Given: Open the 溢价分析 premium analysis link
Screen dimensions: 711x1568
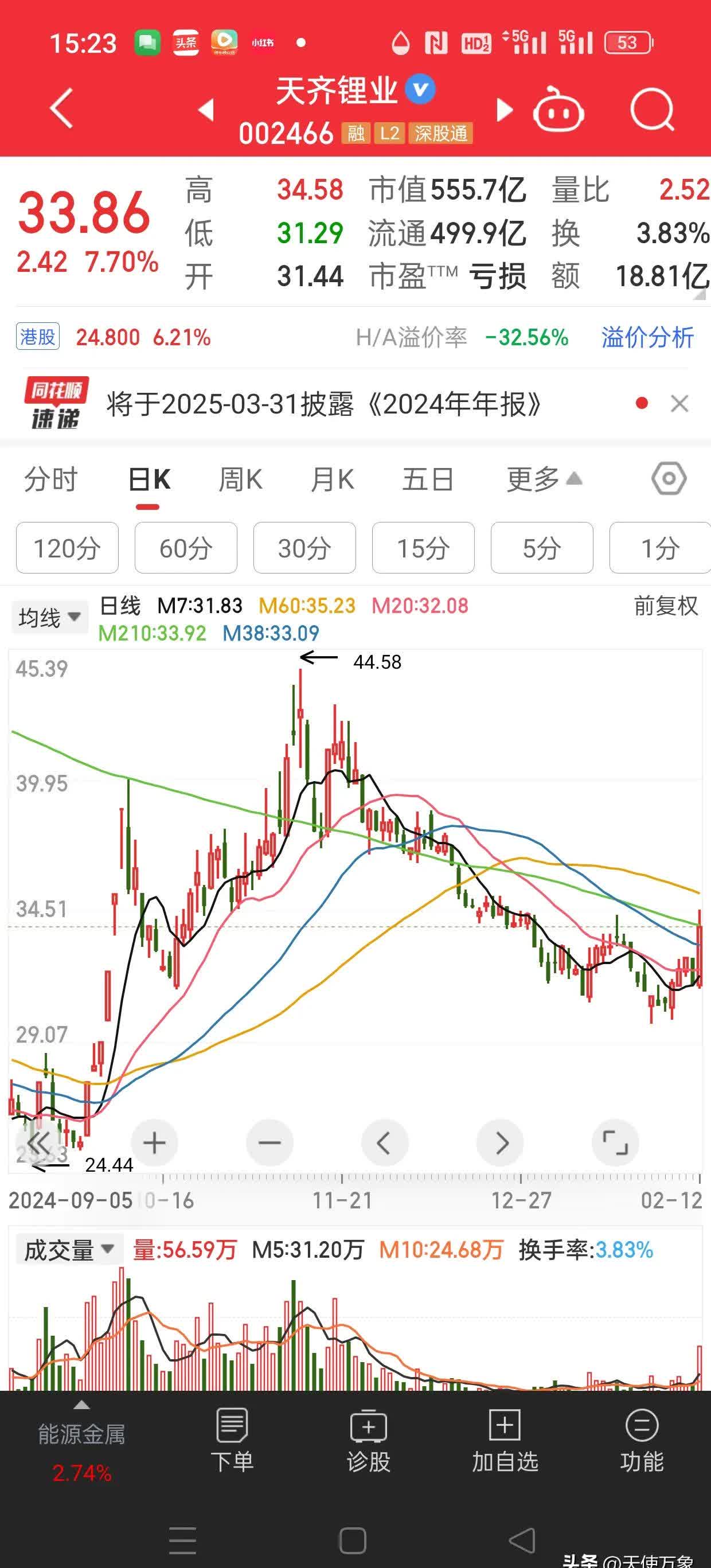Looking at the screenshot, I should (x=647, y=337).
